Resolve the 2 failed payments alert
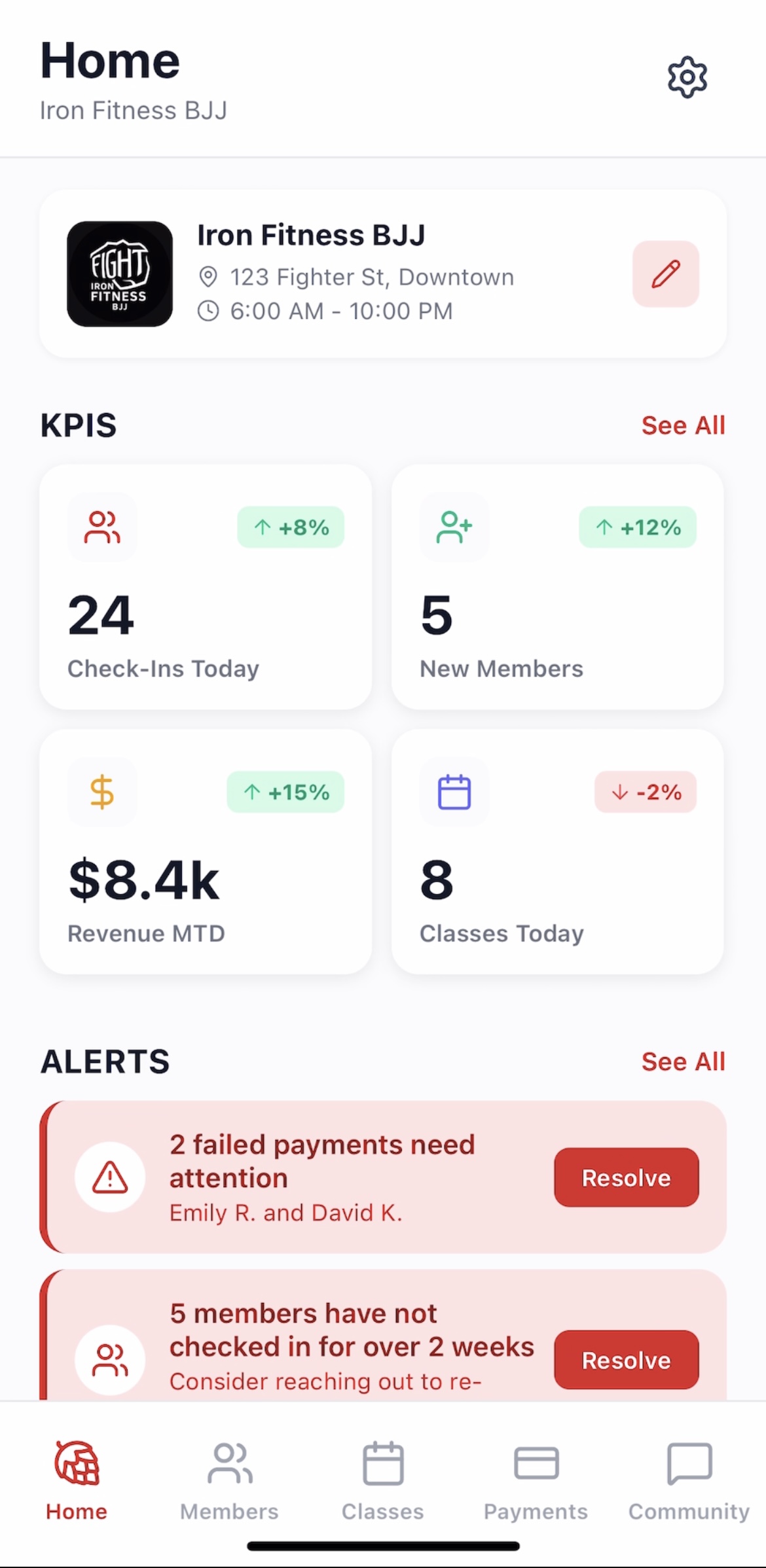The image size is (766, 1568). pos(626,1177)
